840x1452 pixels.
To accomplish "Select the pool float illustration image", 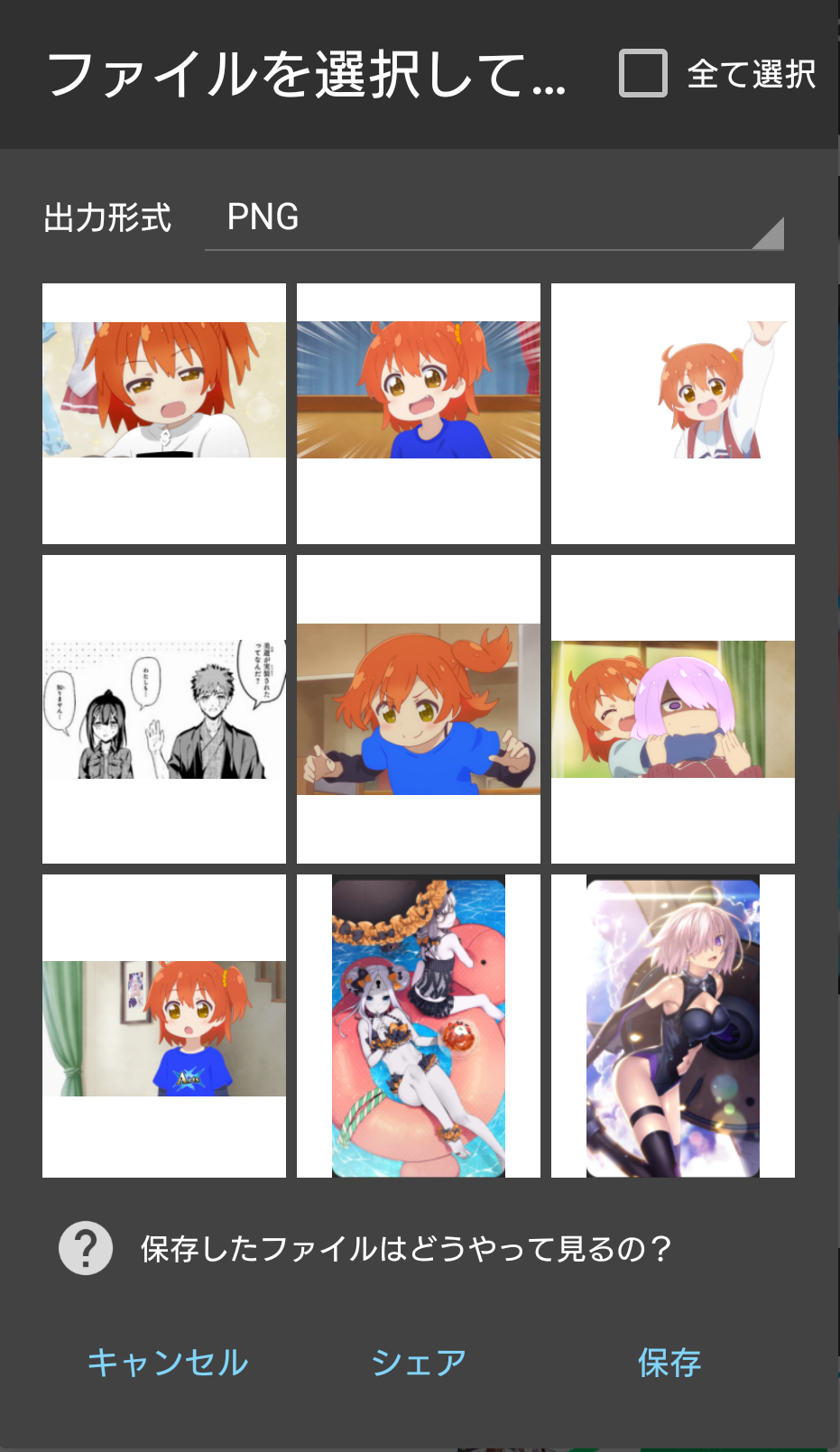I will (419, 1026).
